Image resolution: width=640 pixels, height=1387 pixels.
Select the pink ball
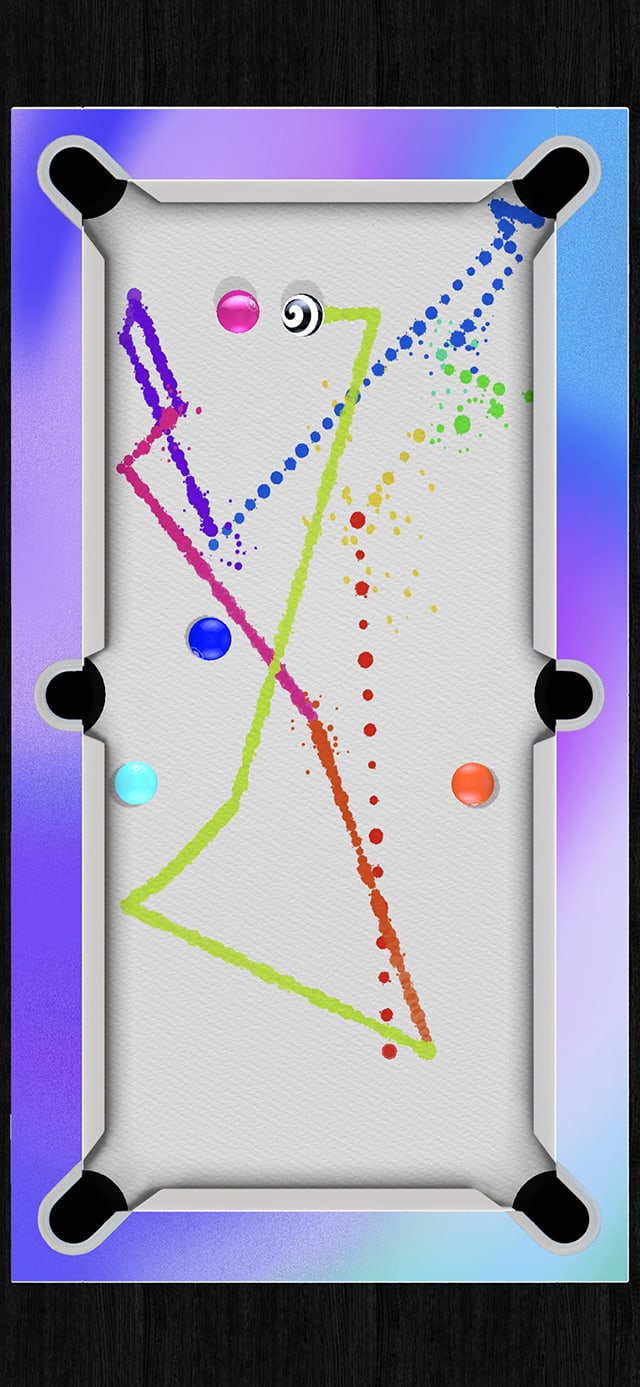pyautogui.click(x=238, y=311)
